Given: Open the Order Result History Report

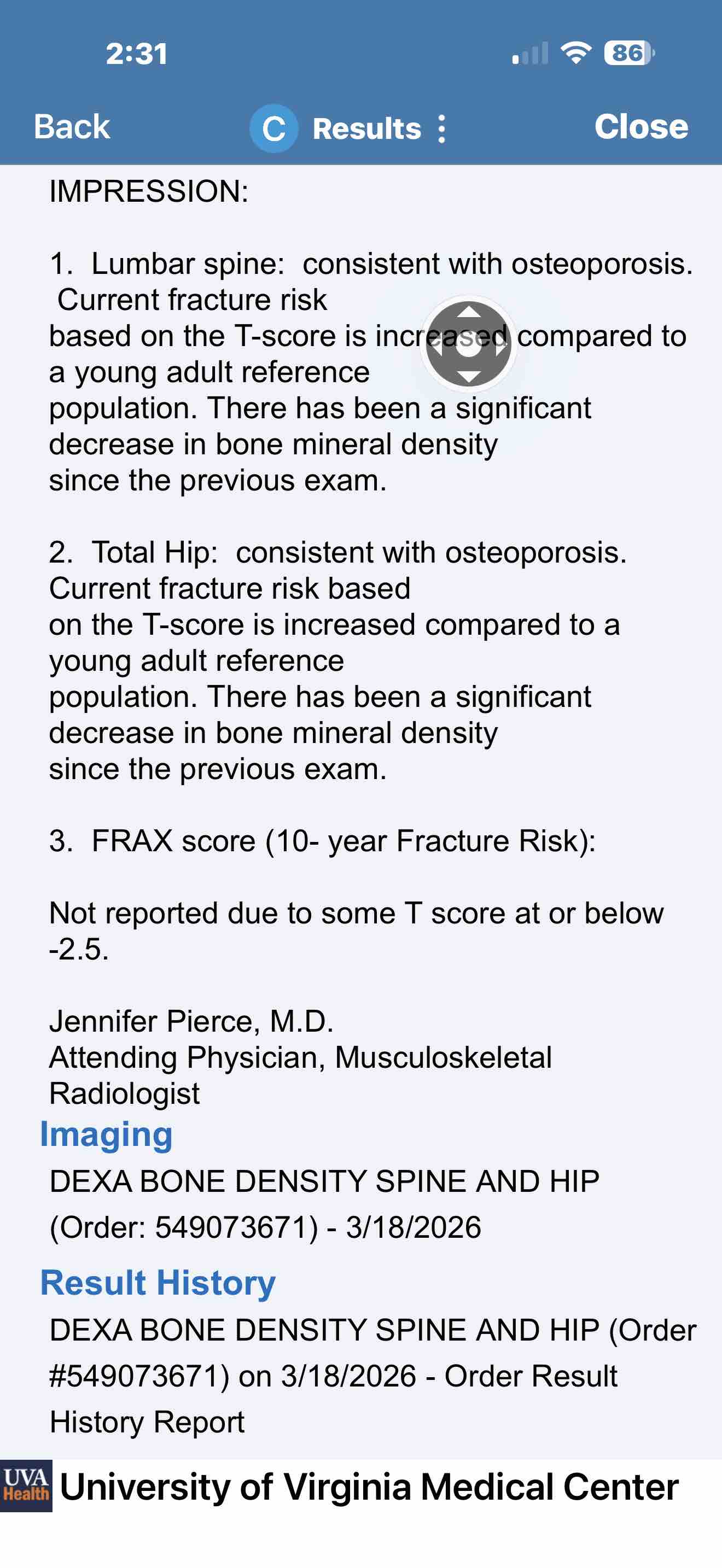Looking at the screenshot, I should click(371, 1375).
